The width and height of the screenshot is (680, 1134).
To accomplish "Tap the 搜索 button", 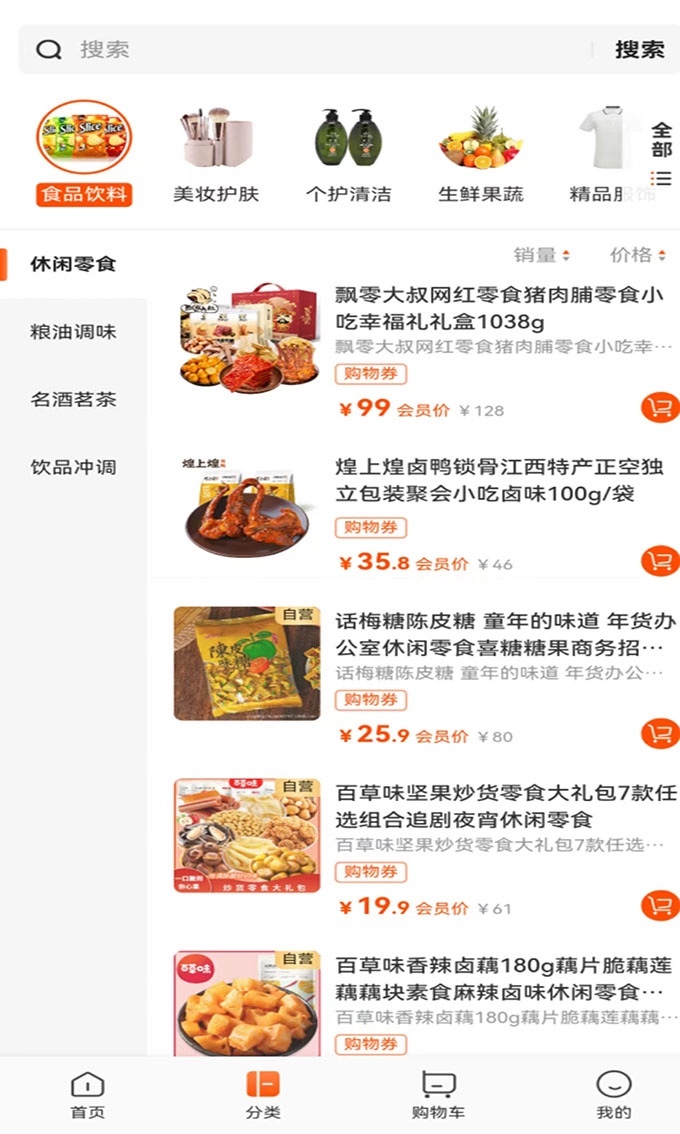I will 639,49.
